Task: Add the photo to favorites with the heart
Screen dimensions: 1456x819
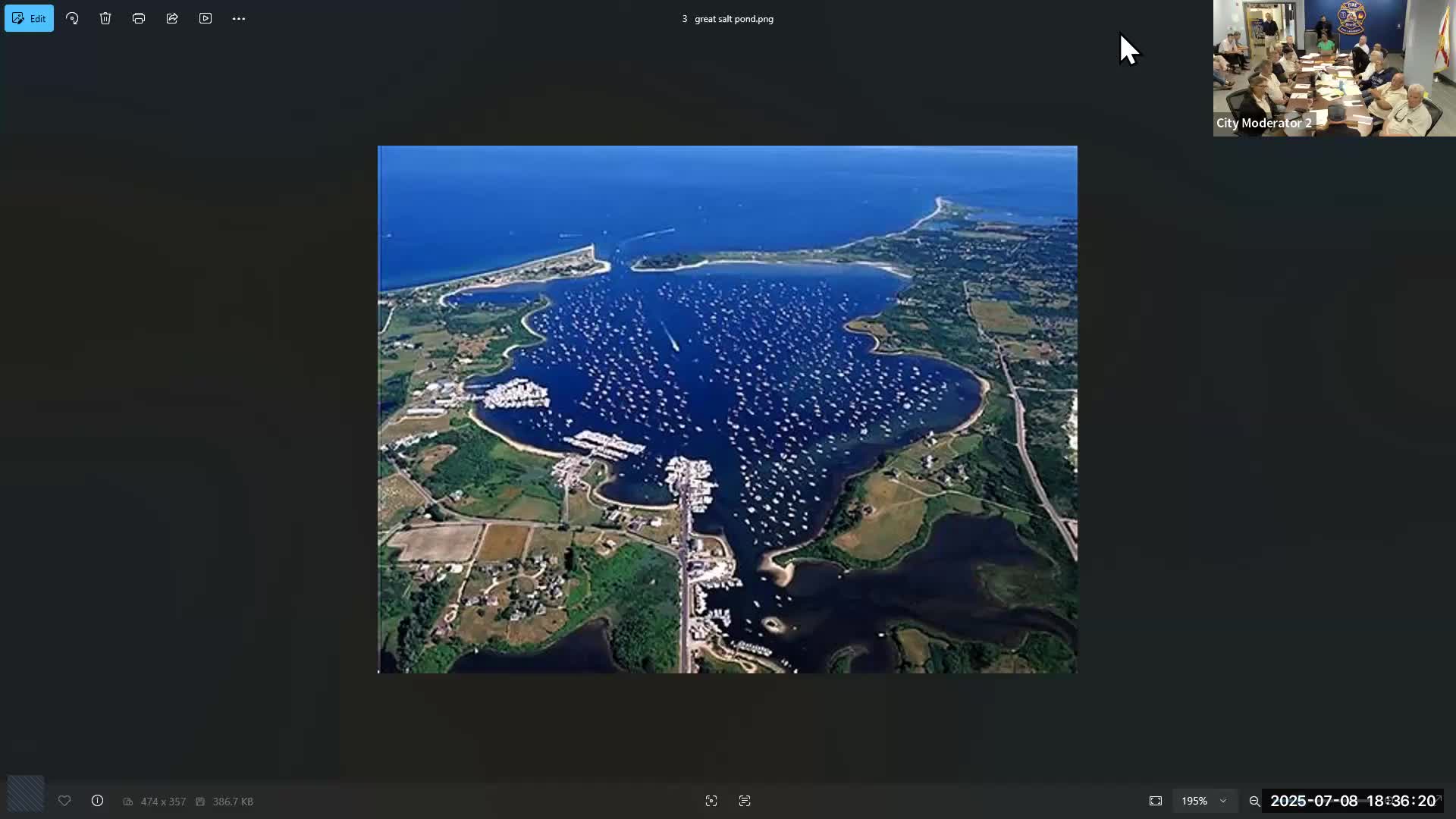Action: tap(64, 801)
